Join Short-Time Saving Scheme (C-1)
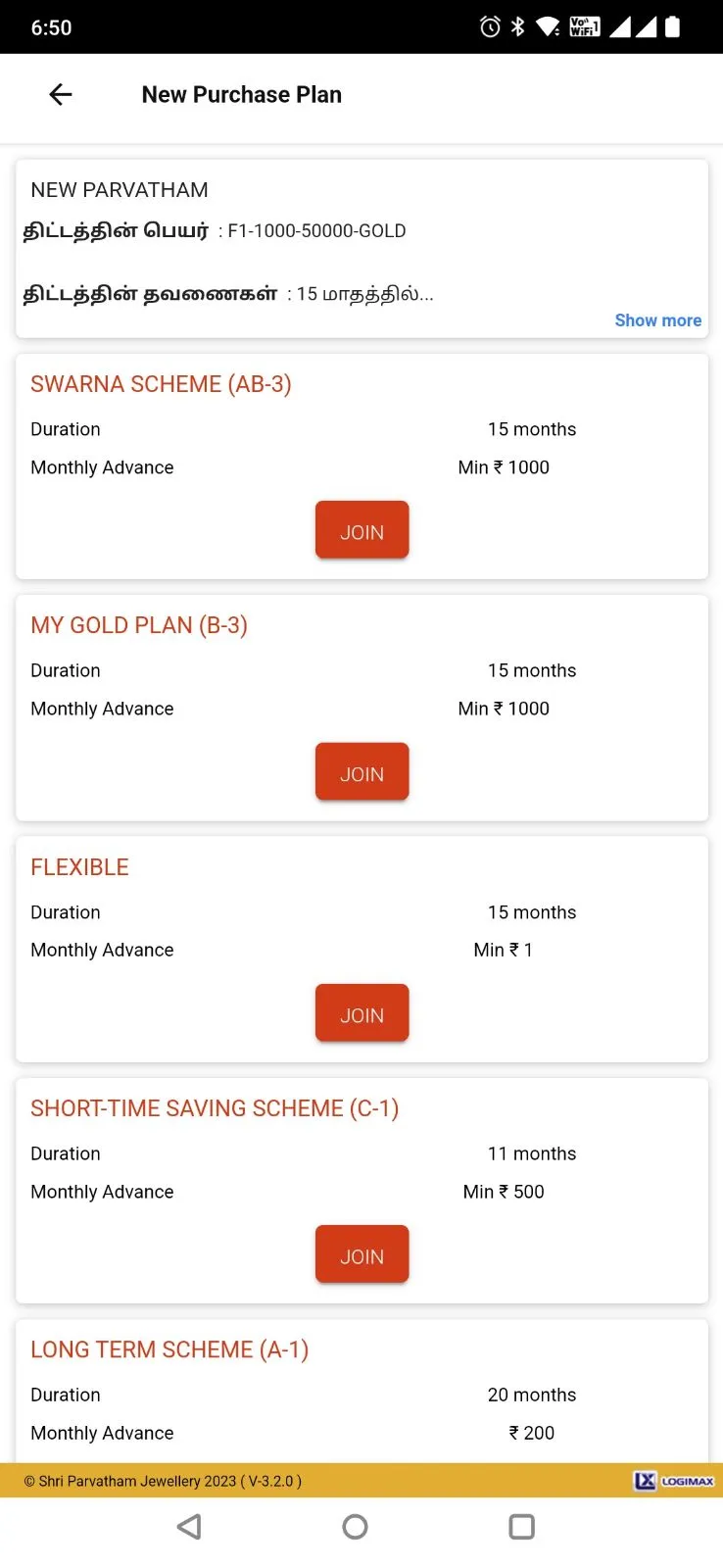Screen dimensions: 723x1568 tap(361, 1254)
